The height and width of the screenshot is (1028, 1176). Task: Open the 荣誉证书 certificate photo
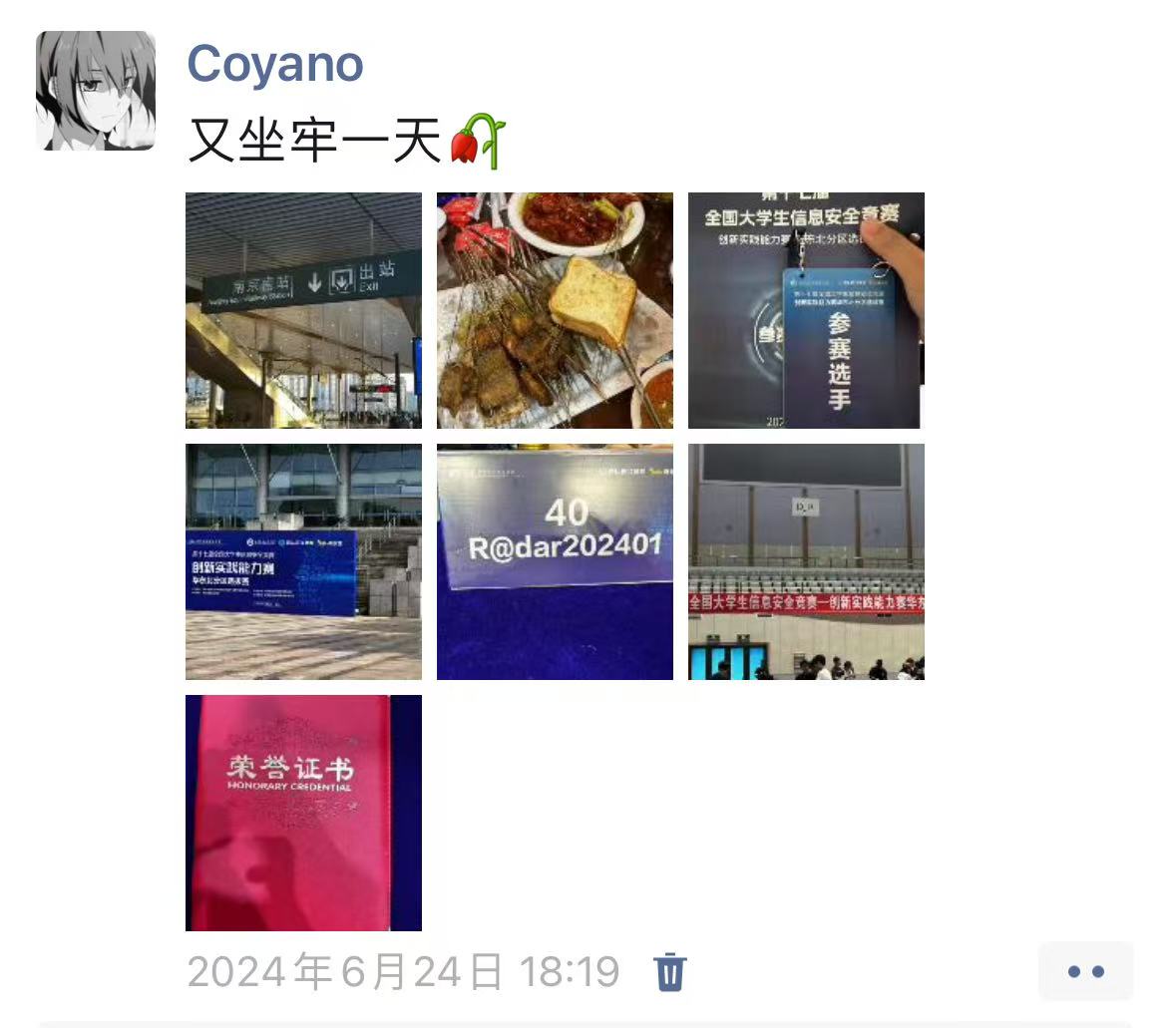pos(303,813)
